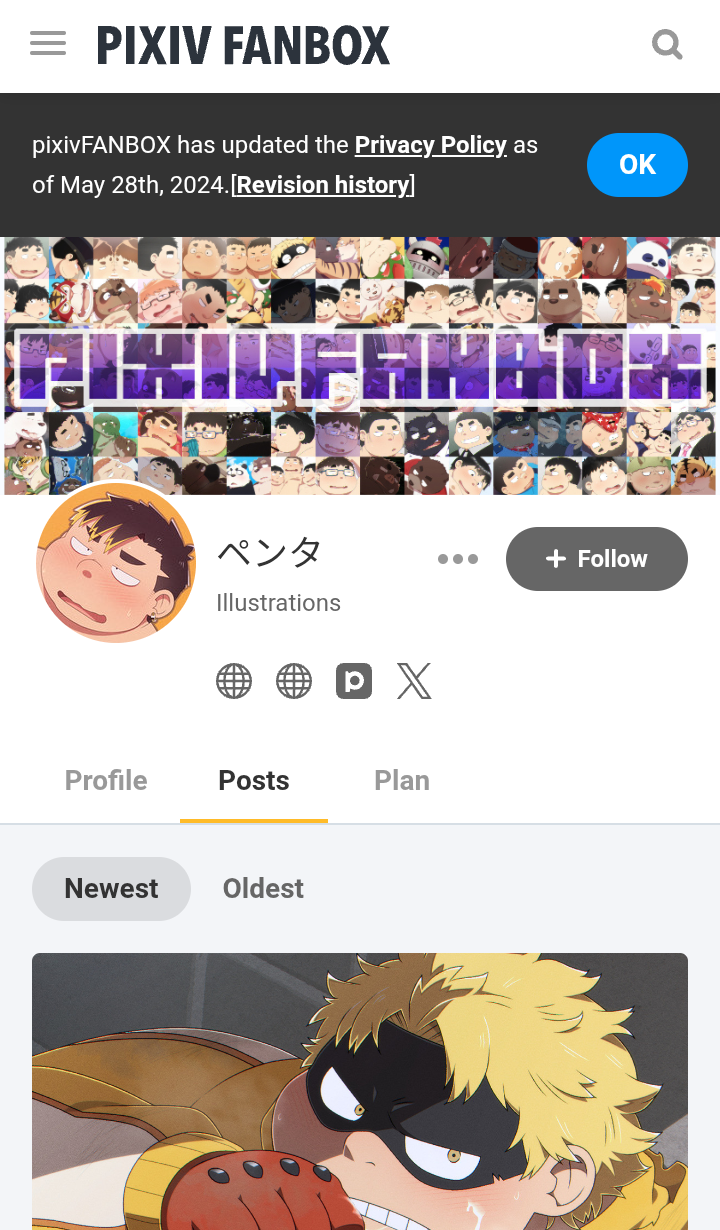This screenshot has height=1230, width=720.
Task: Go to the PIXIV FANBOX home logo
Action: click(243, 46)
